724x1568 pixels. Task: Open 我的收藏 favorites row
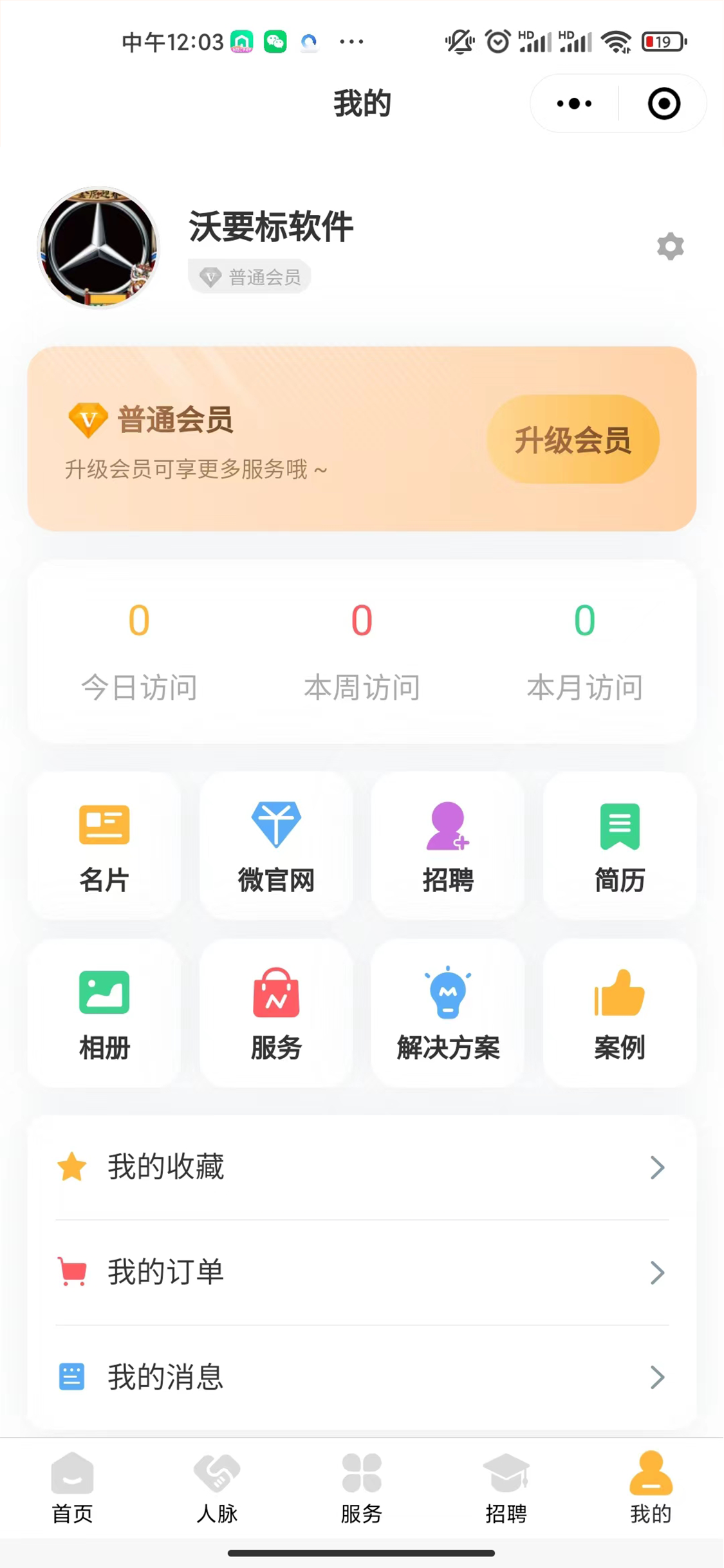click(x=362, y=1167)
